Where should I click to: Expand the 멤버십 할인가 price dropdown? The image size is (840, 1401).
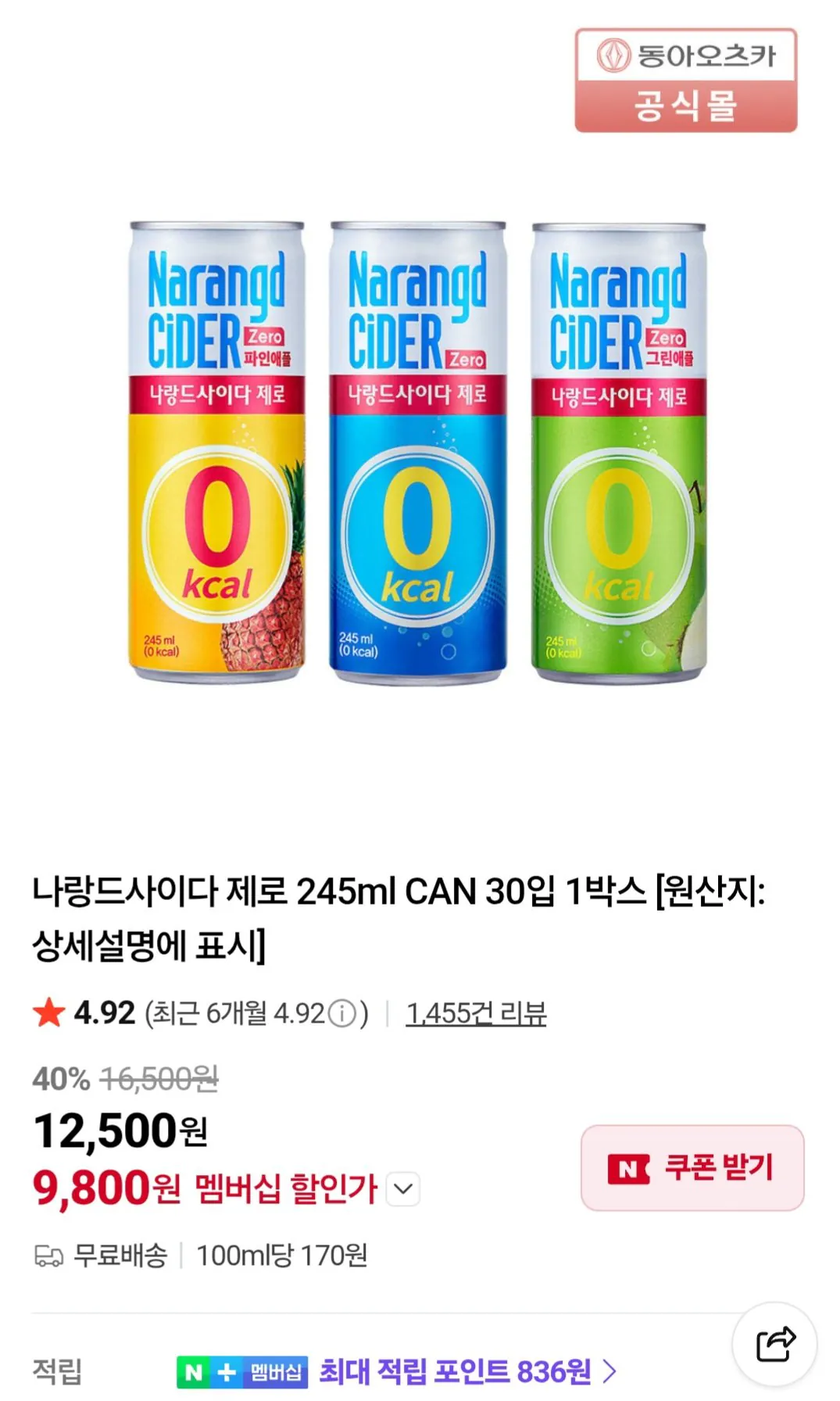tap(404, 1189)
